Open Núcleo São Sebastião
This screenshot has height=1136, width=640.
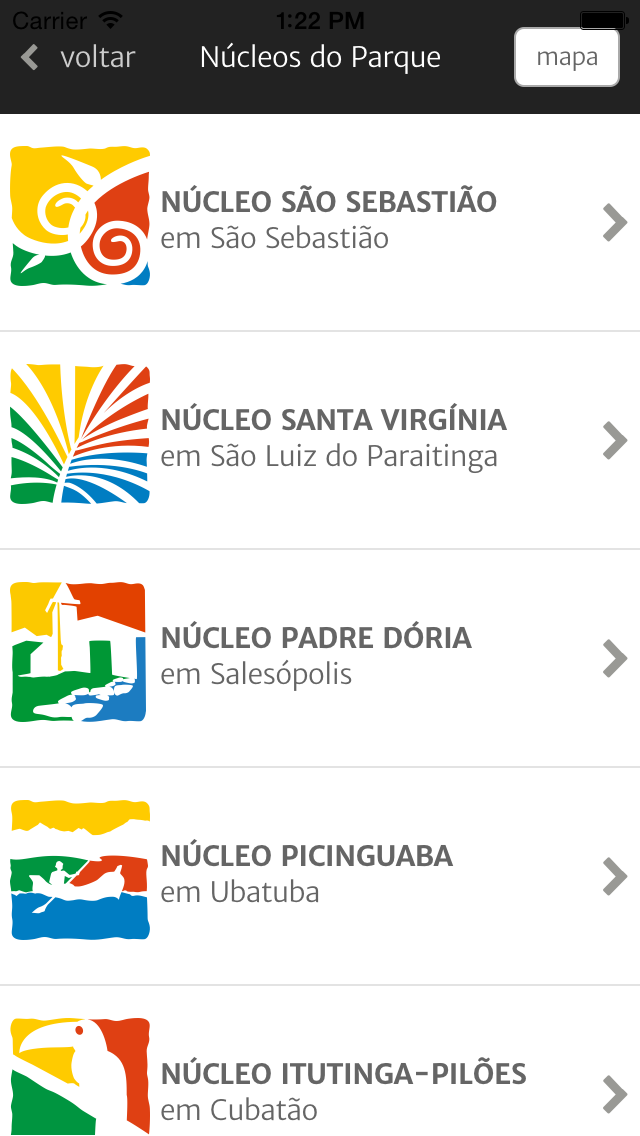pos(320,221)
